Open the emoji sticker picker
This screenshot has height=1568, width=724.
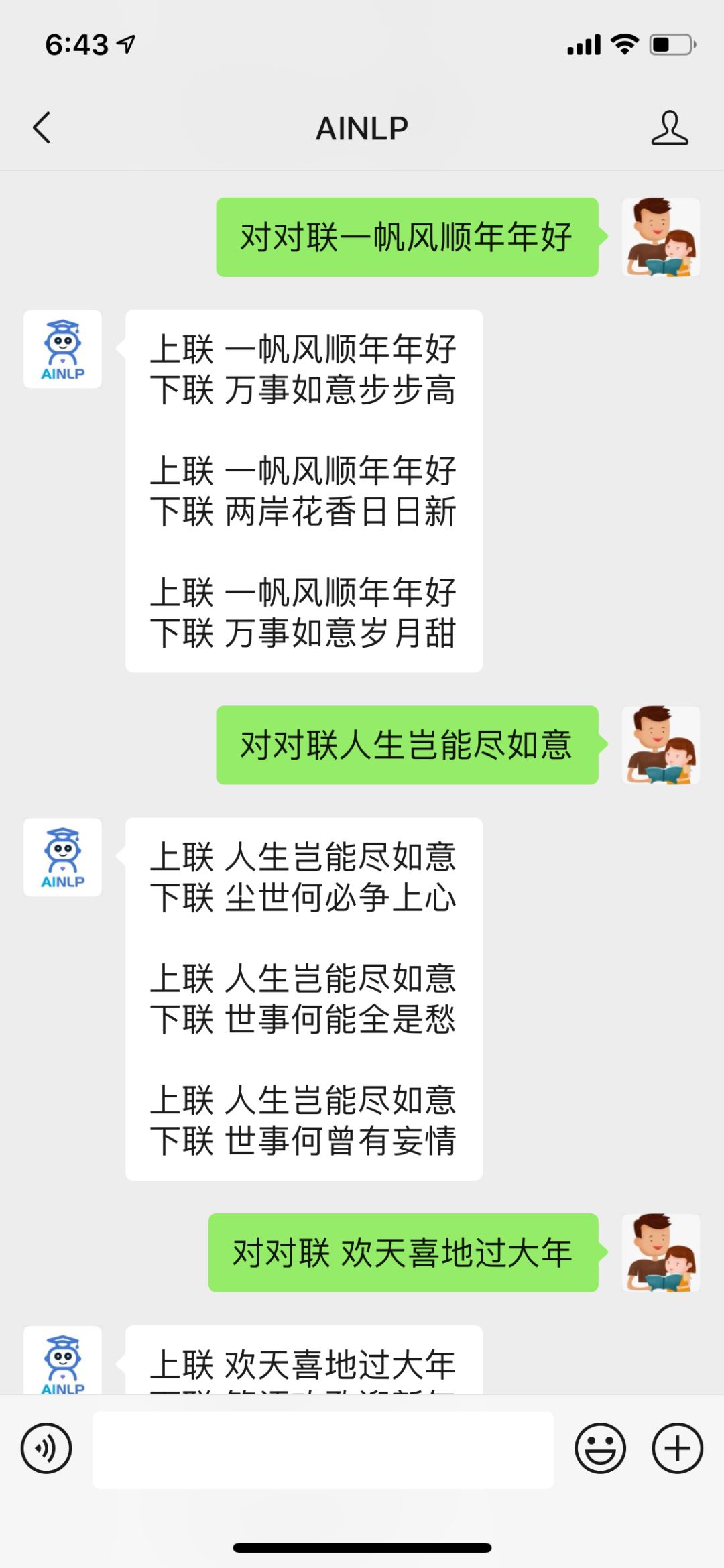point(600,1448)
